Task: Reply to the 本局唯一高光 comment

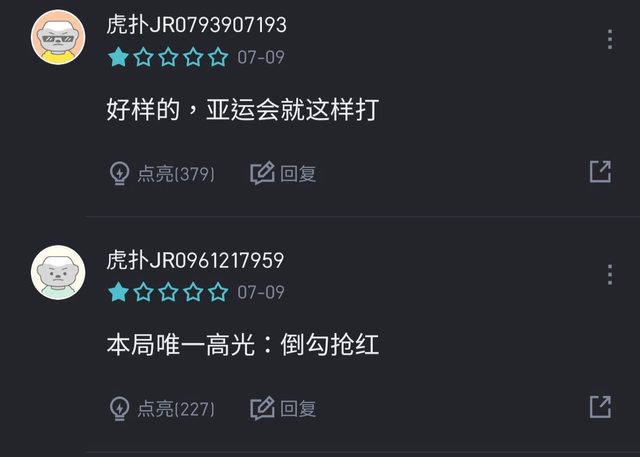Action: (283, 408)
